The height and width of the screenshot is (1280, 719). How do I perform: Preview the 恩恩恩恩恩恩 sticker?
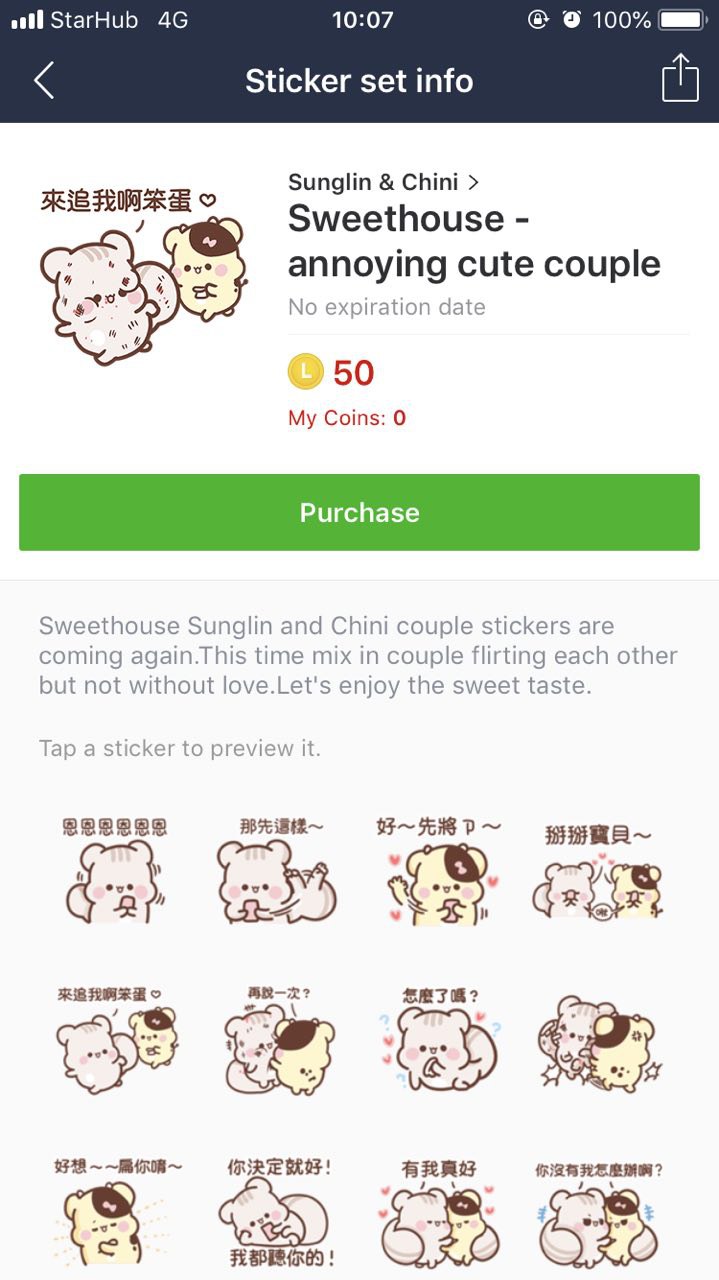(x=115, y=872)
